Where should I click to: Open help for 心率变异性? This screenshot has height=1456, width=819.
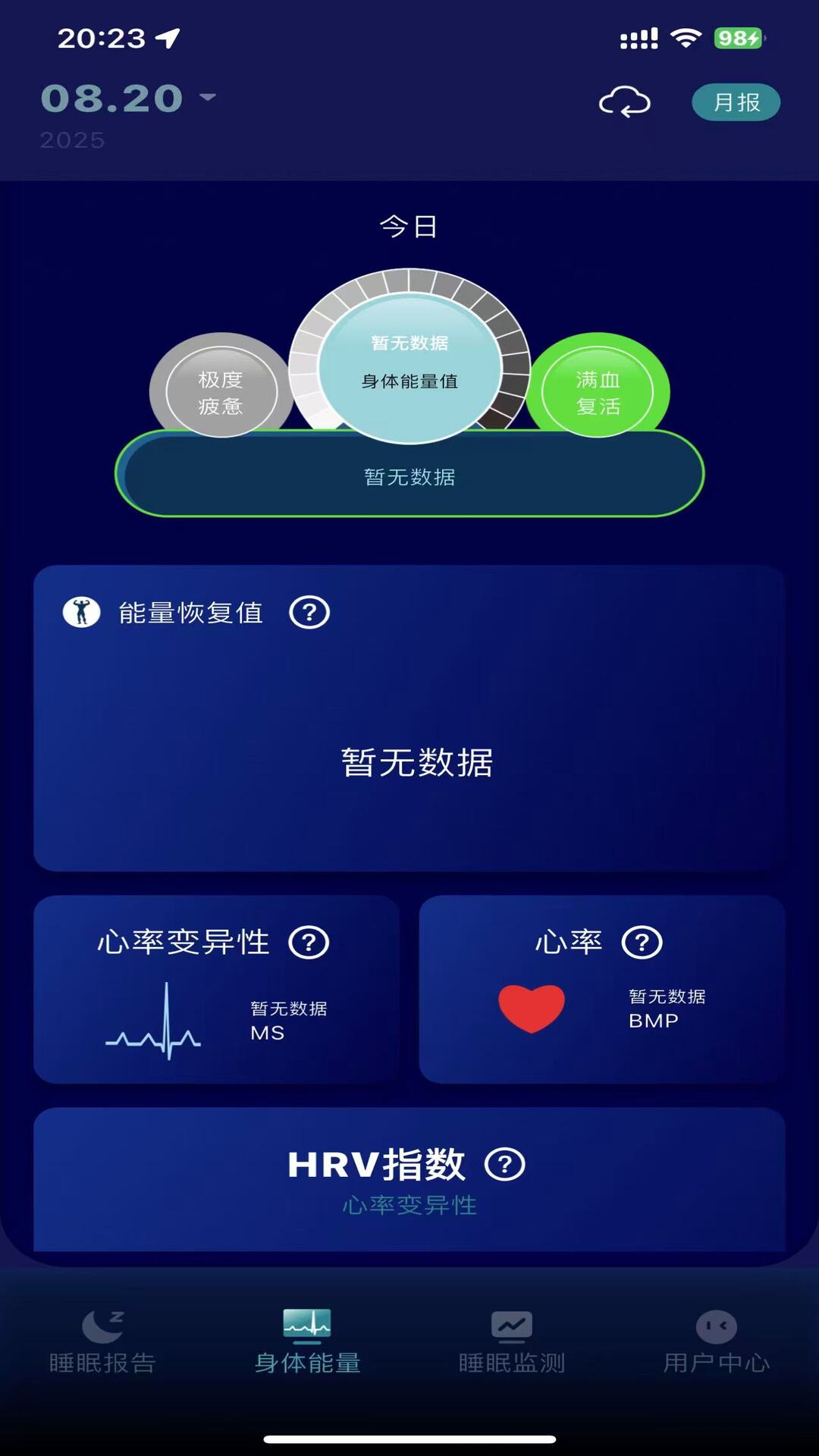[307, 942]
